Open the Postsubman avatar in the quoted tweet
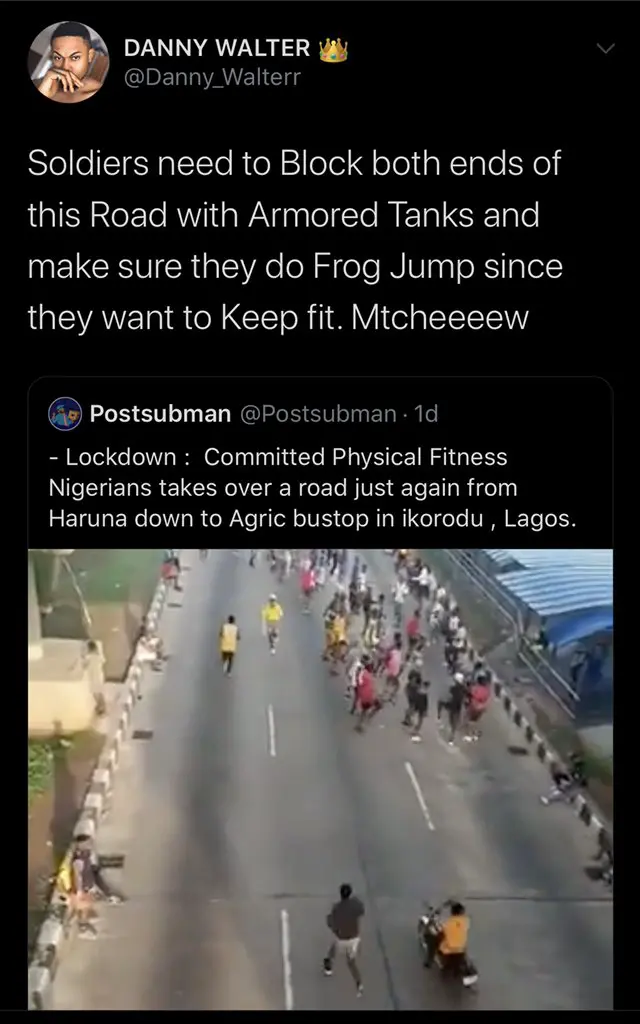 (65, 412)
